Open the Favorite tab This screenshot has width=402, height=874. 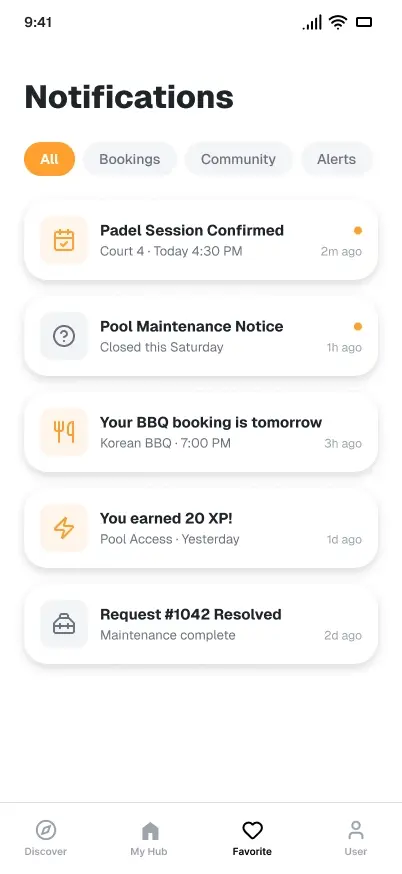point(252,838)
